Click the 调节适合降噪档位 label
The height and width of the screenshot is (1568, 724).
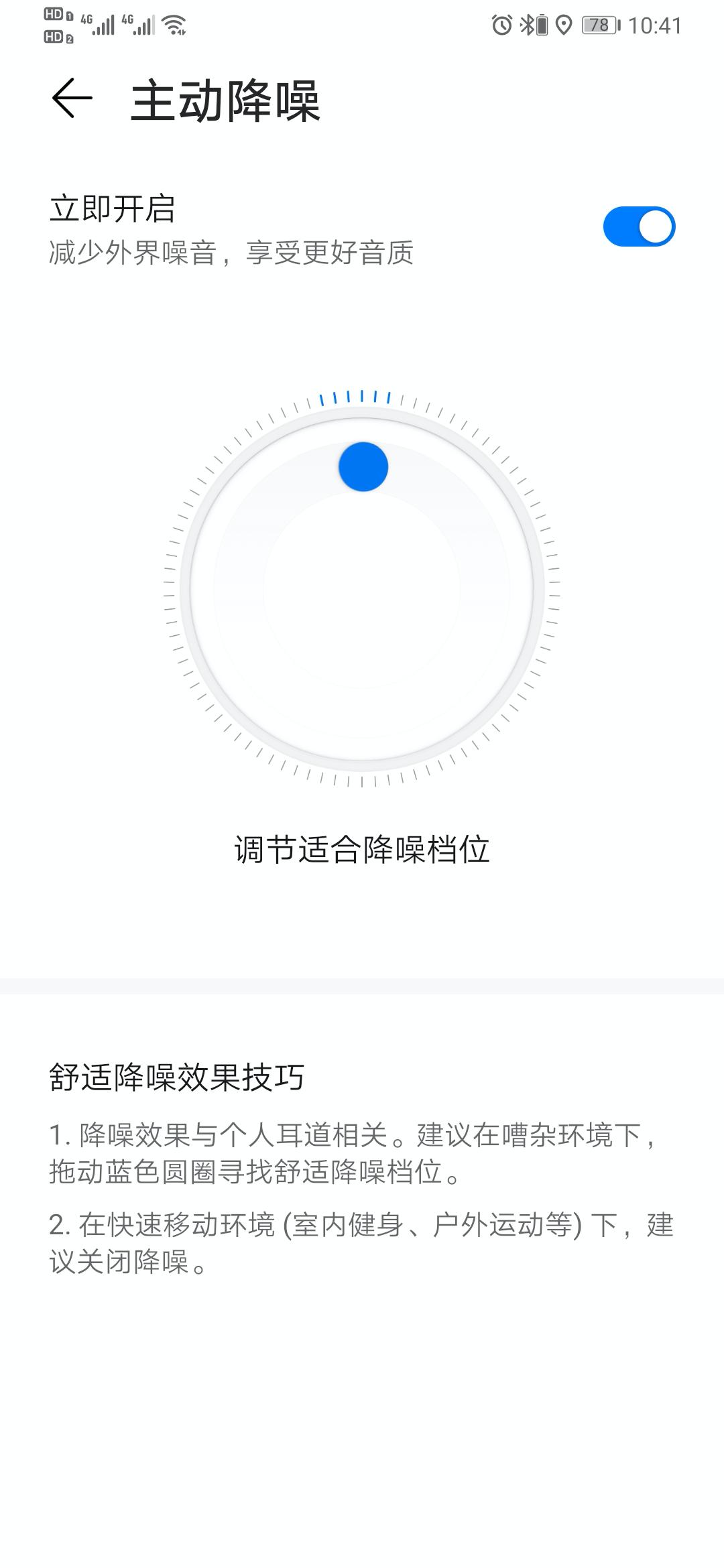coord(362,848)
